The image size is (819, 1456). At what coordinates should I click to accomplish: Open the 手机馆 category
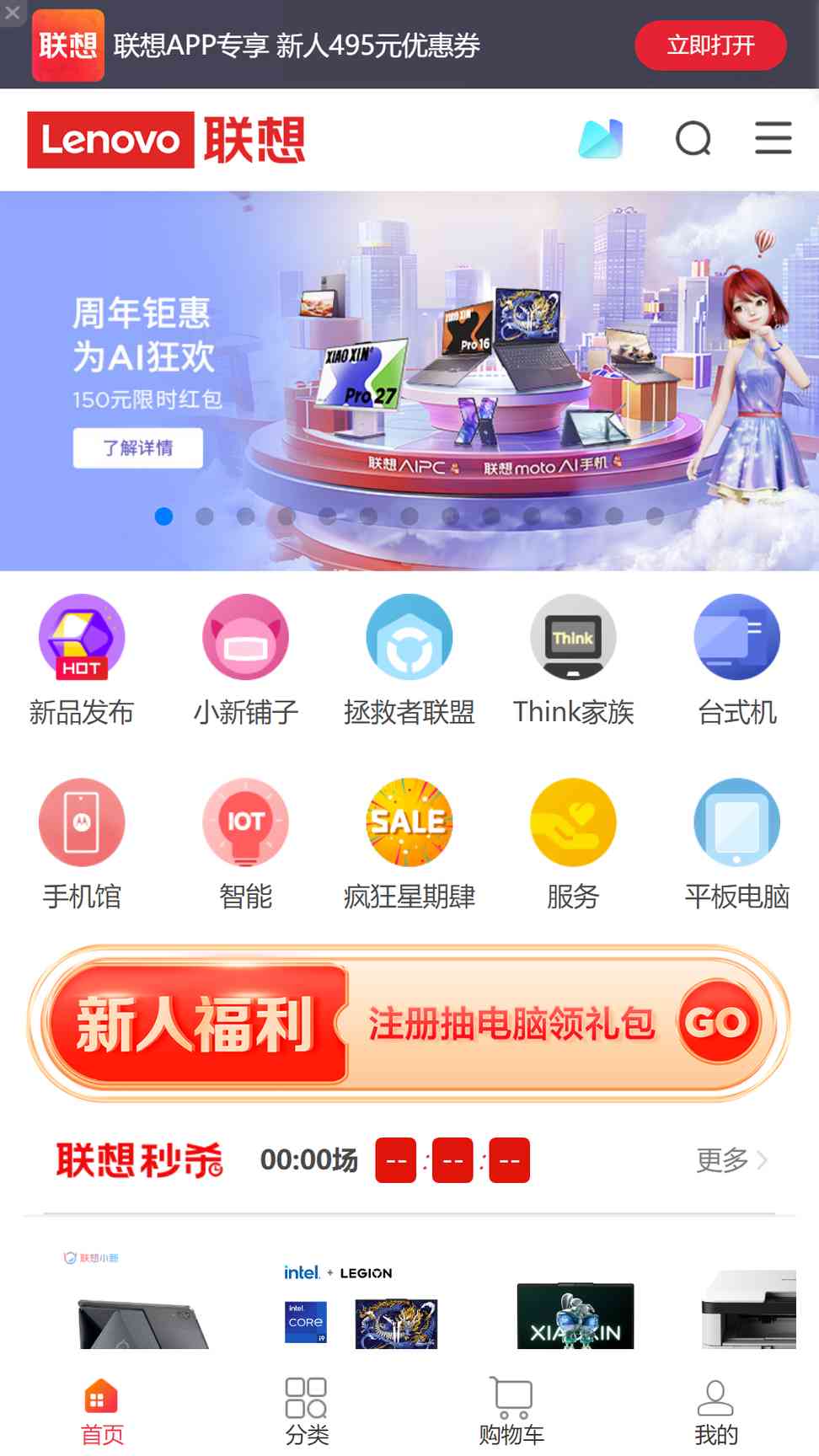82,845
